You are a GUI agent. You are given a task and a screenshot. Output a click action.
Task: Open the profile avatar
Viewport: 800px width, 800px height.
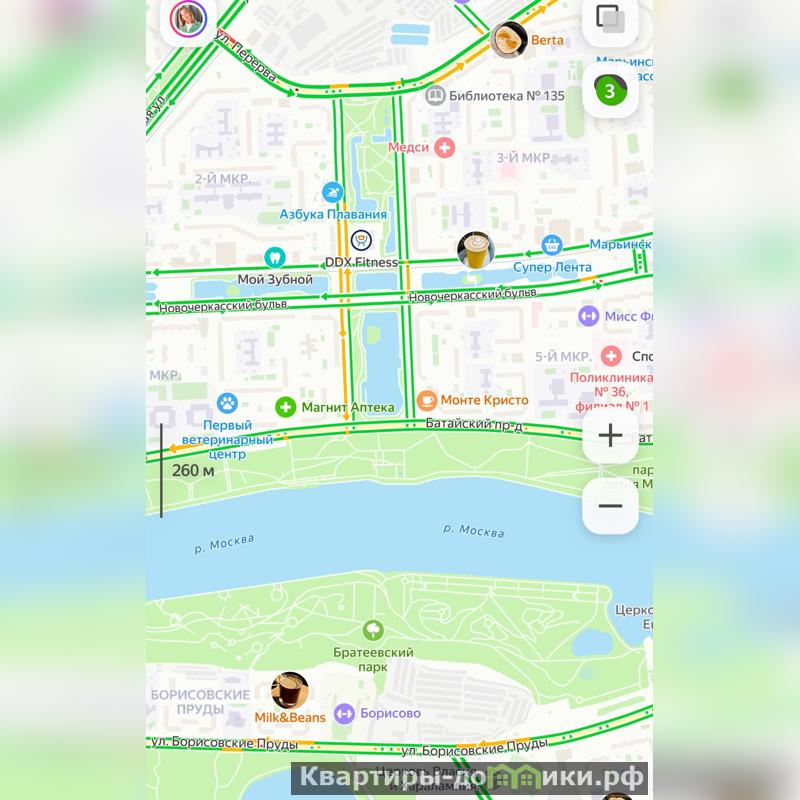[189, 17]
